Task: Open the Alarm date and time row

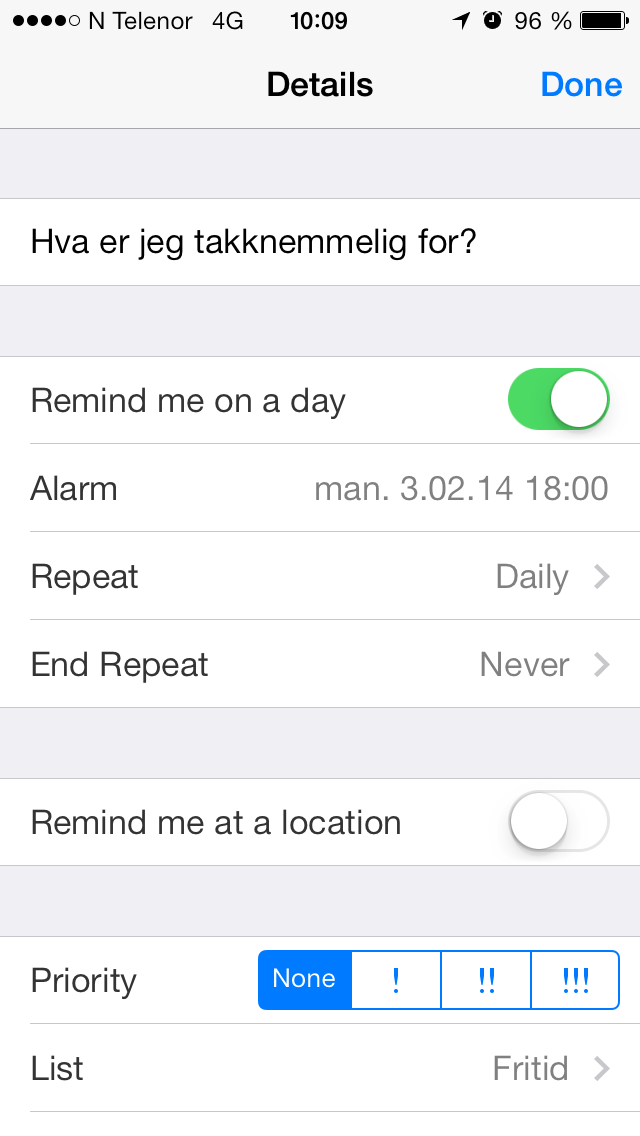Action: [x=320, y=488]
